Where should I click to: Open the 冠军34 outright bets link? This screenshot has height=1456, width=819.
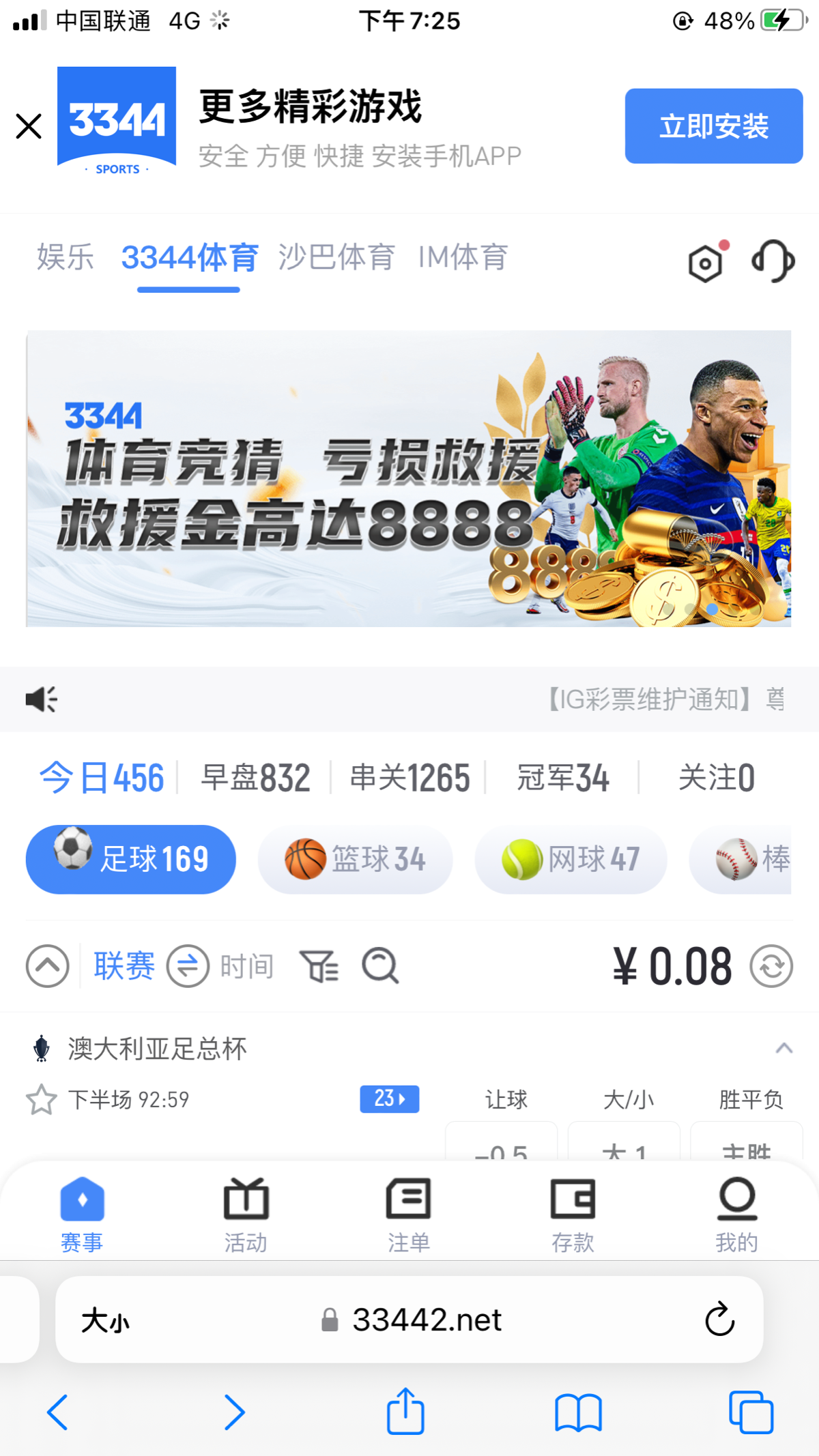pyautogui.click(x=564, y=778)
